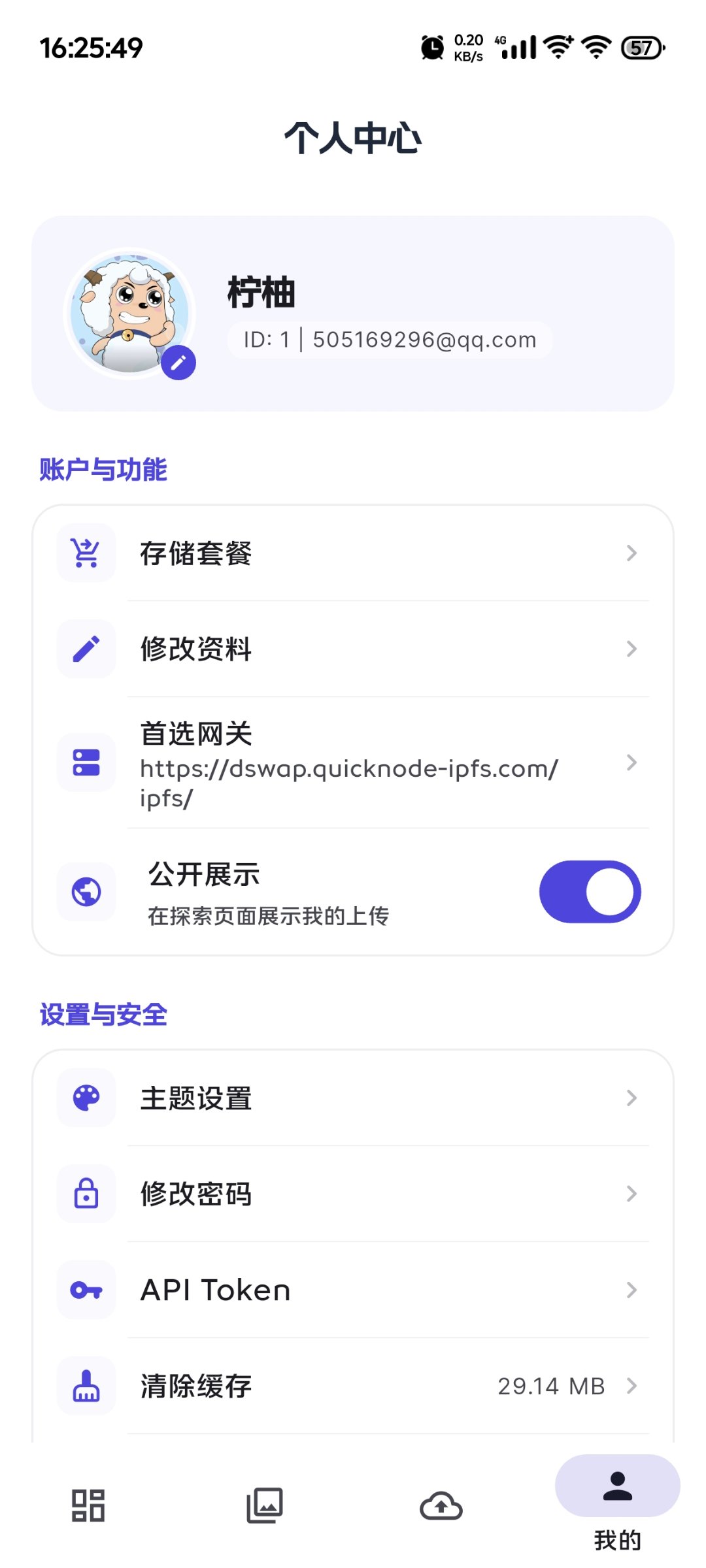The height and width of the screenshot is (1568, 706).
Task: Turn off the 公开展示 switch
Action: [590, 892]
